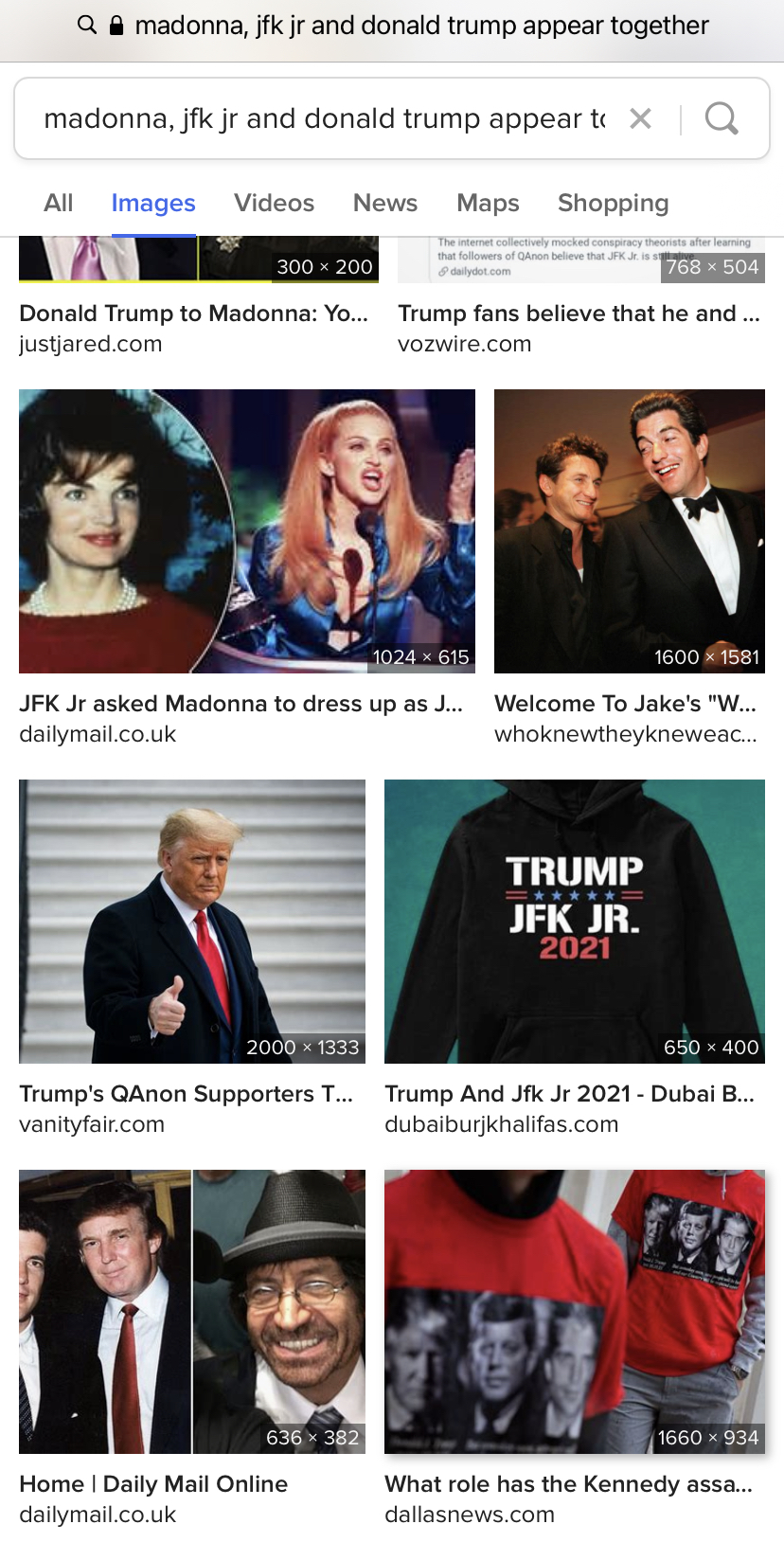Image resolution: width=784 pixels, height=1560 pixels.
Task: Switch to the News tab
Action: pos(385,203)
